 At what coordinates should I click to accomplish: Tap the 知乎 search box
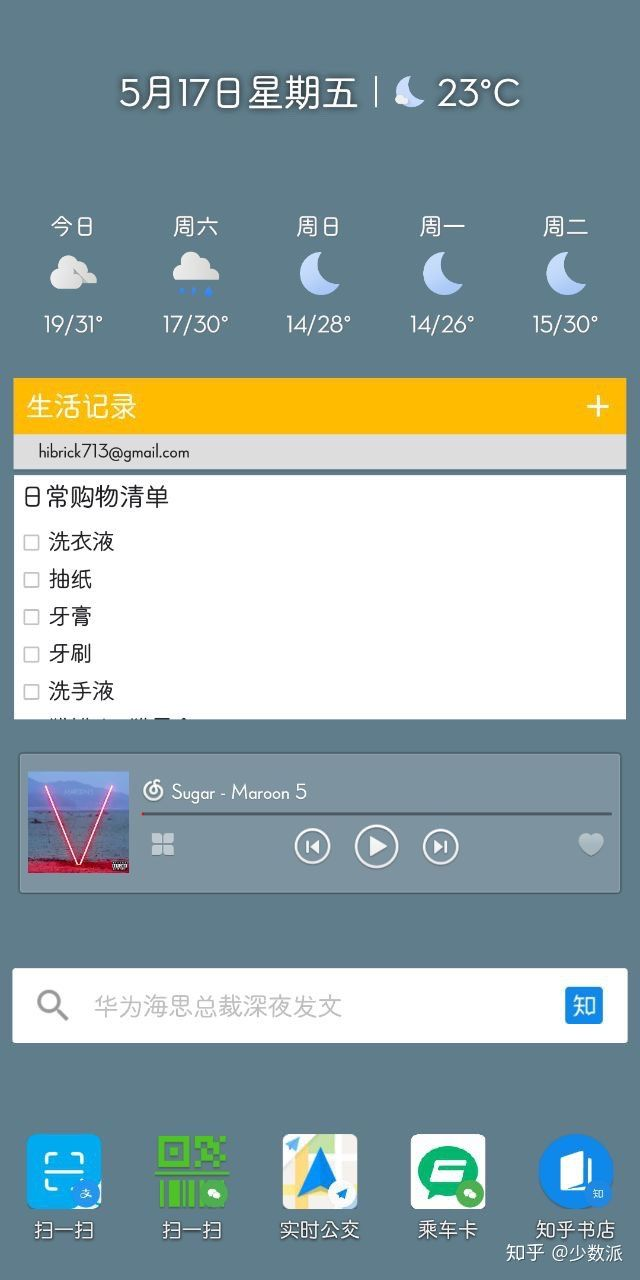pyautogui.click(x=300, y=1006)
